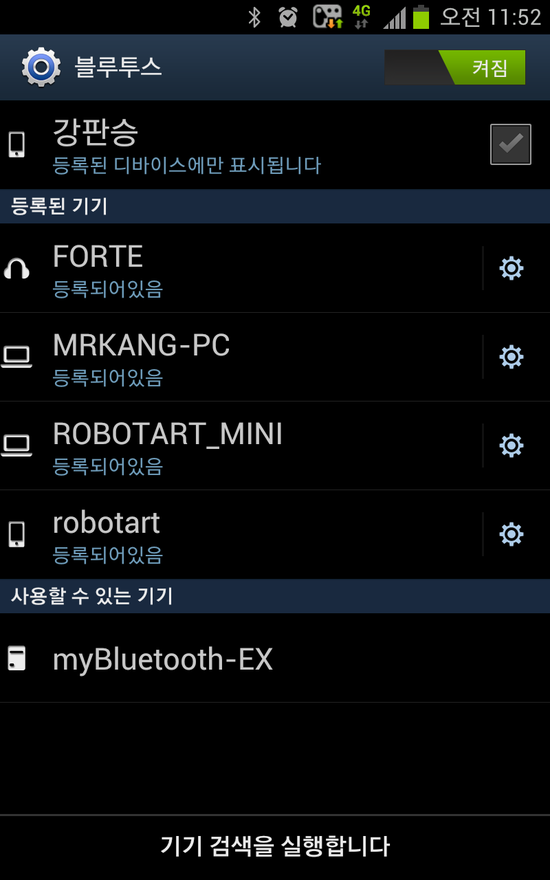Tap 기기 검색을 실행합니다 to scan devices
550x880 pixels.
[x=275, y=846]
